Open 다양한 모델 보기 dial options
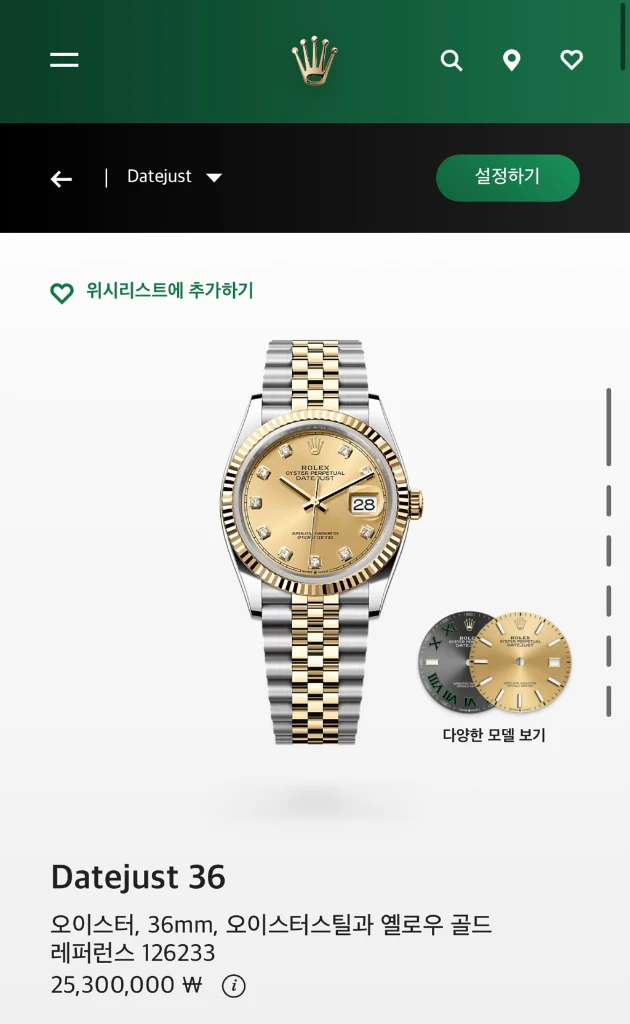The width and height of the screenshot is (630, 1024). 494,677
